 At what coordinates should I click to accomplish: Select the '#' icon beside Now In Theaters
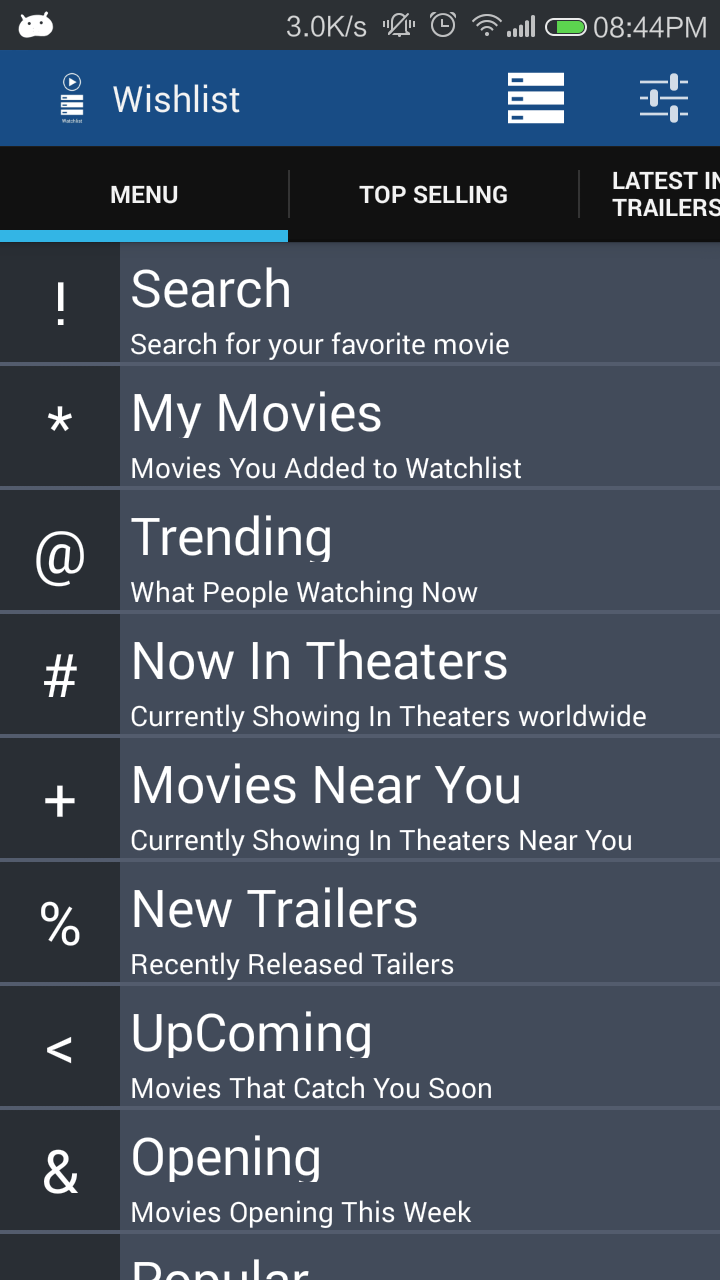pos(59,674)
